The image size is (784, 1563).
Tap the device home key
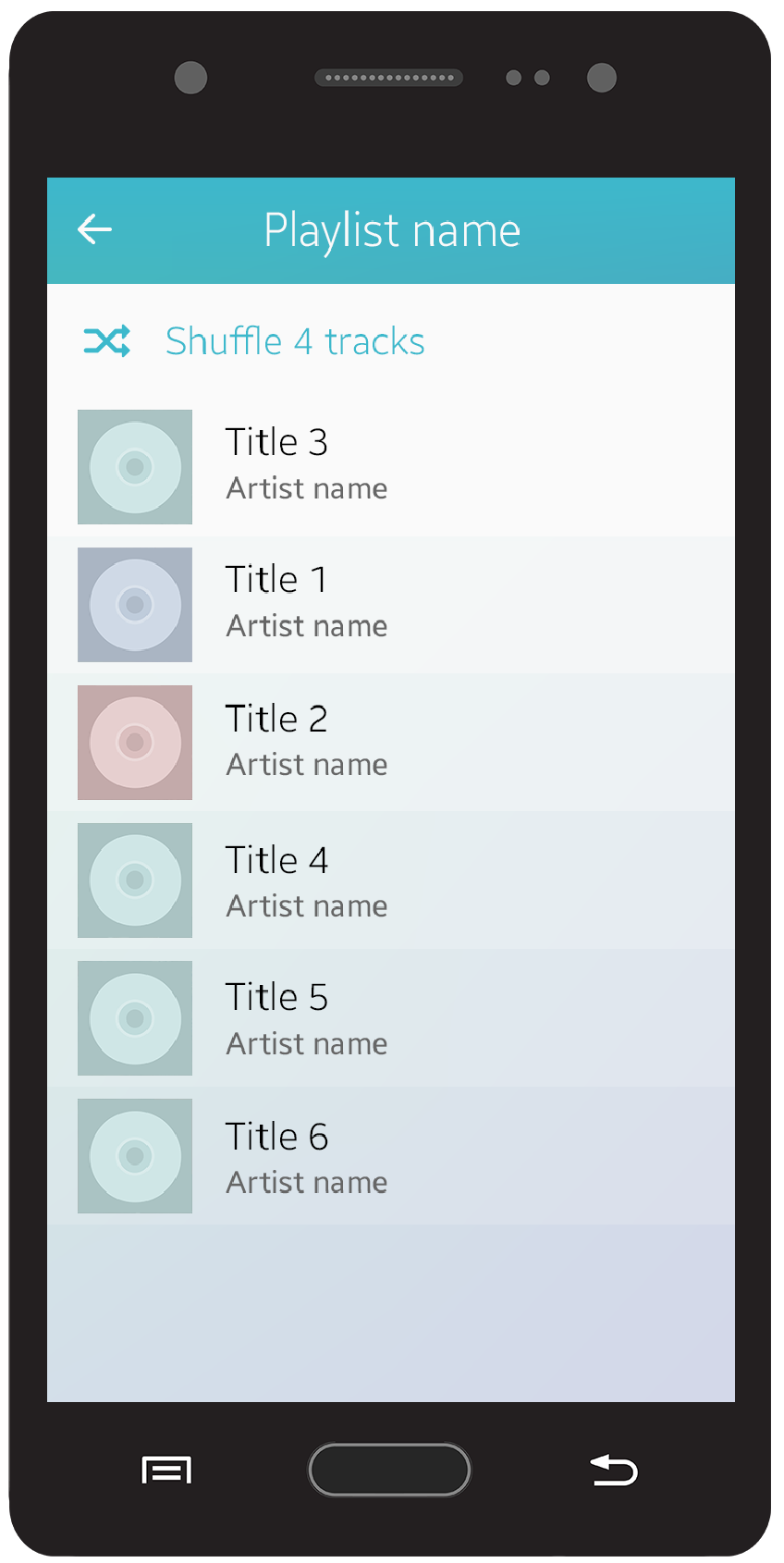(389, 1469)
